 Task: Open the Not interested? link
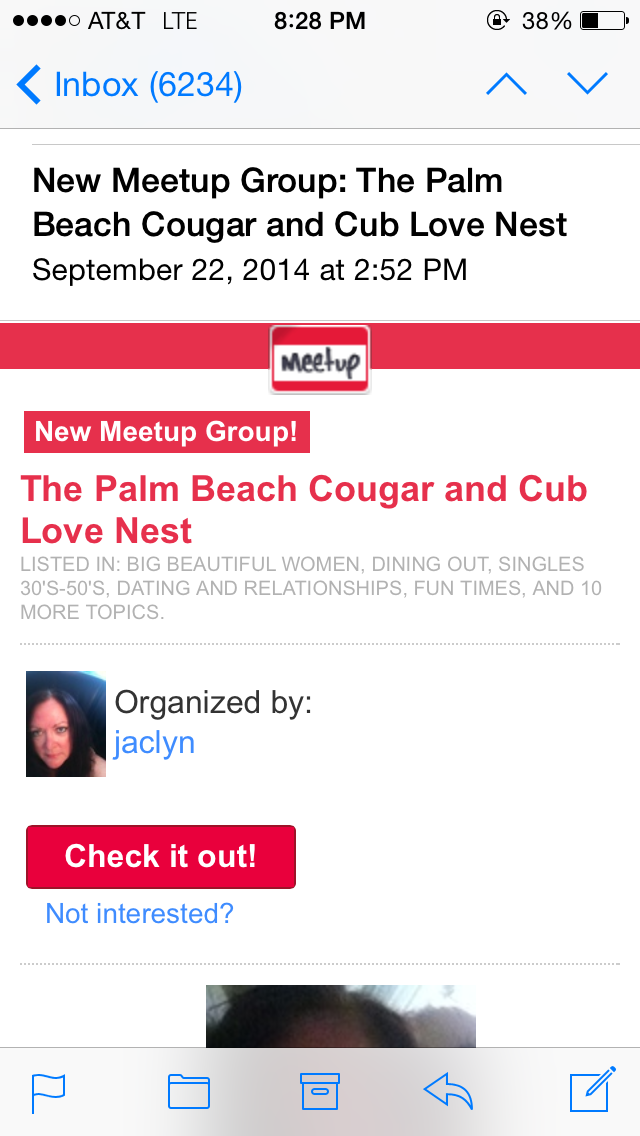pyautogui.click(x=139, y=913)
